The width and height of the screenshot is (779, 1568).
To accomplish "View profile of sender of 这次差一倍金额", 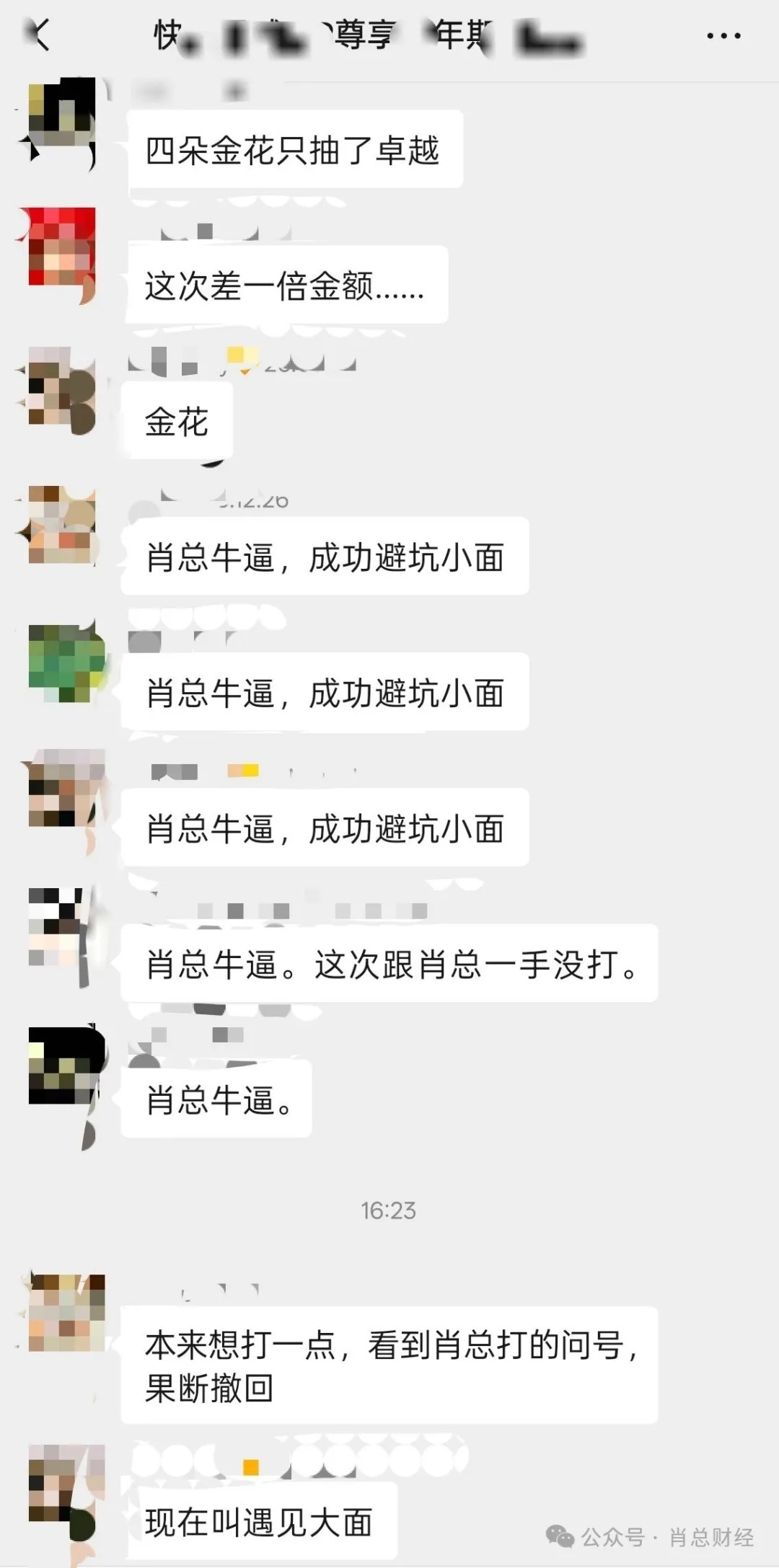I will (62, 247).
